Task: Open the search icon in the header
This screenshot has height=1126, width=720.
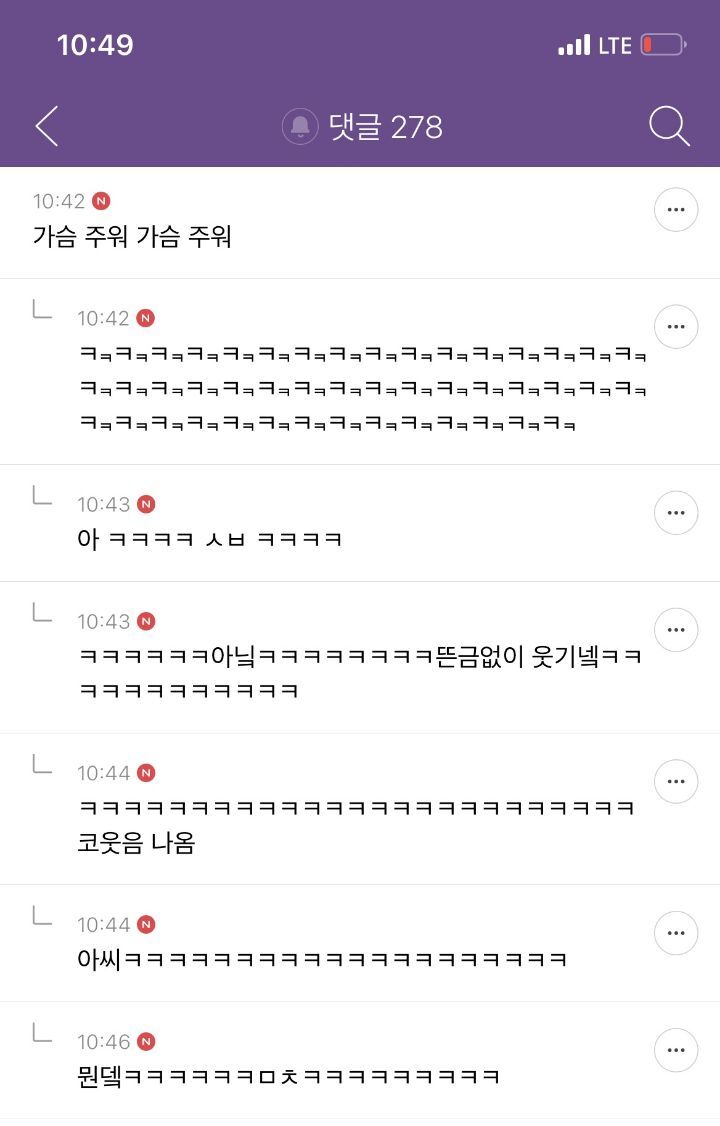Action: (668, 126)
